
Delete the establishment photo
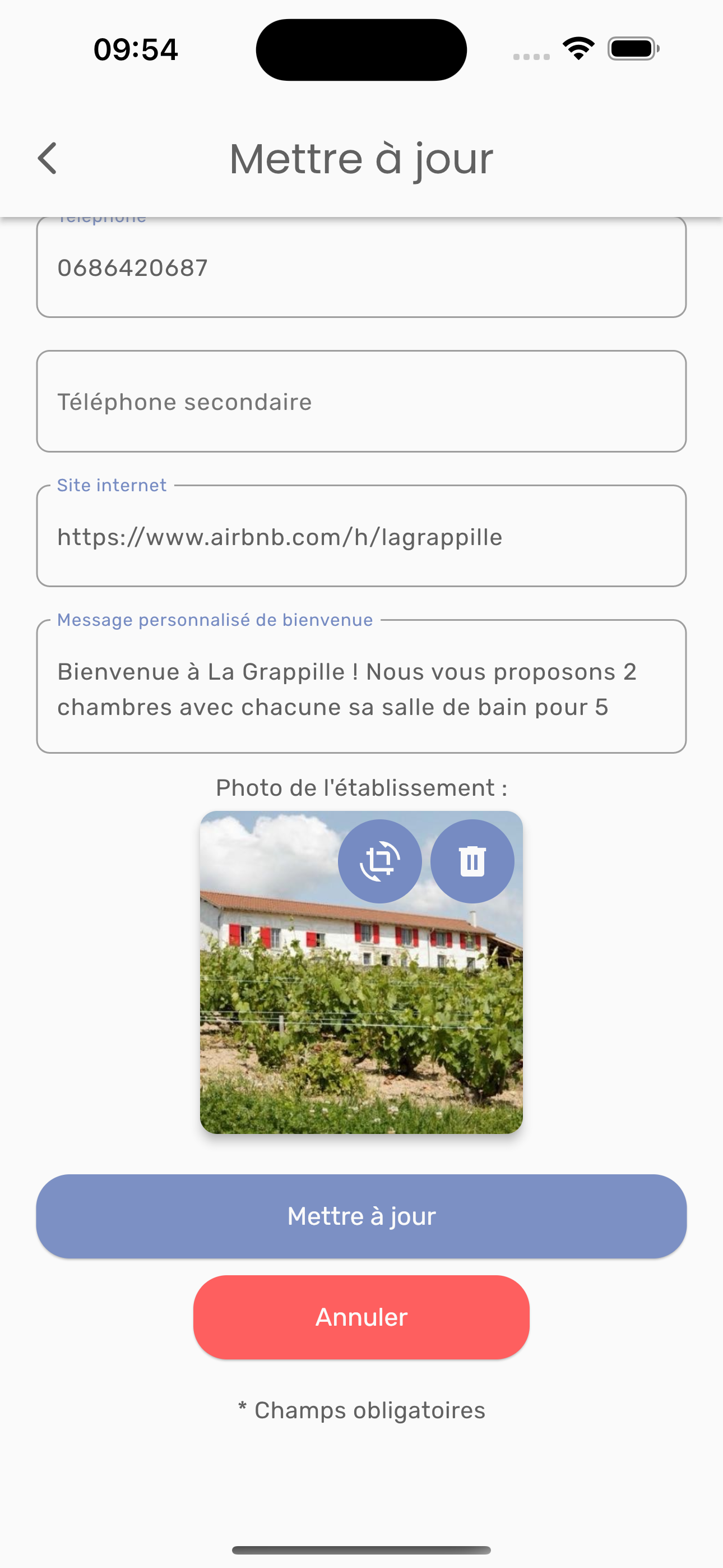[472, 861]
